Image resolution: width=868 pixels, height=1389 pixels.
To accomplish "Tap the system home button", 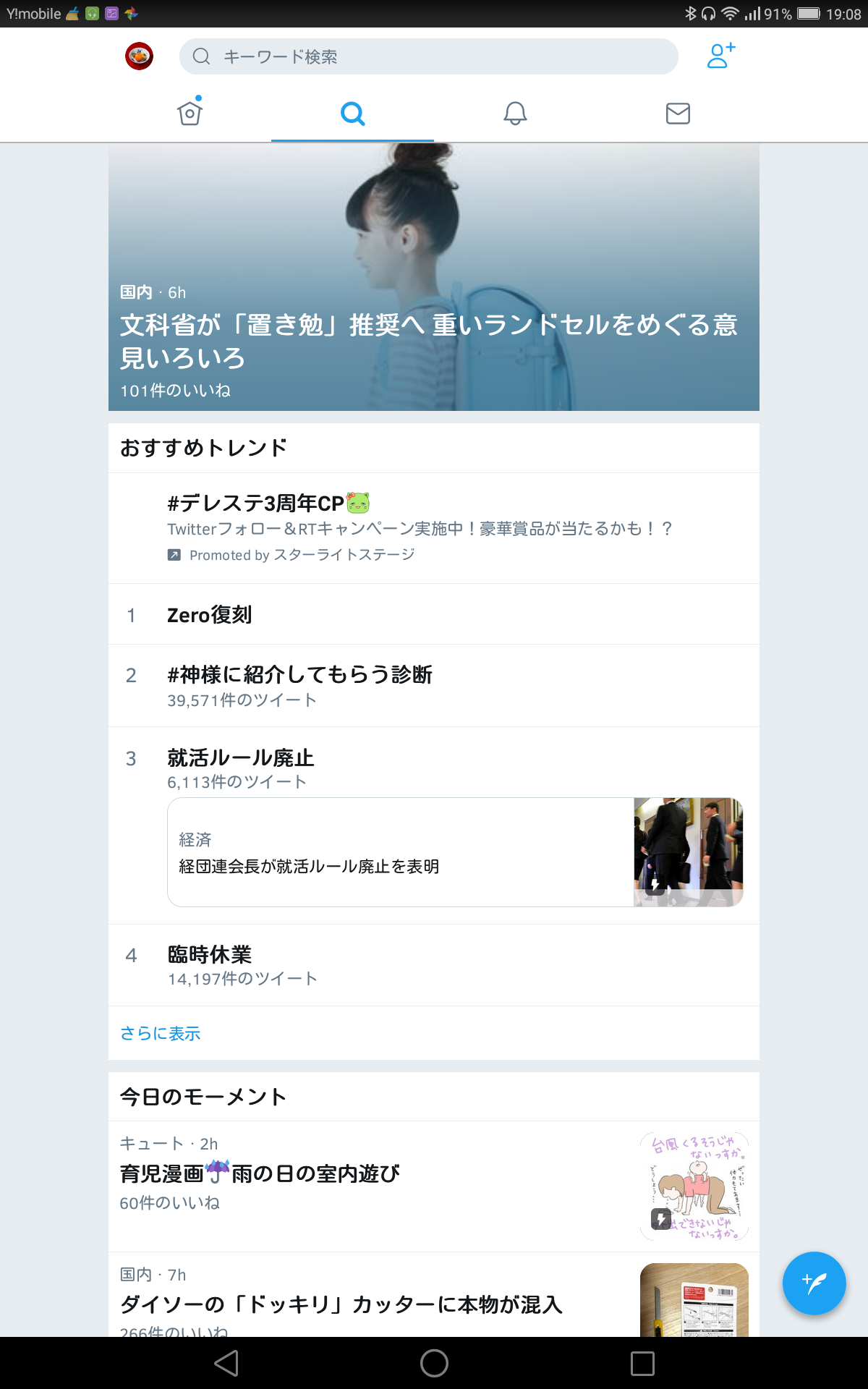I will [434, 1364].
